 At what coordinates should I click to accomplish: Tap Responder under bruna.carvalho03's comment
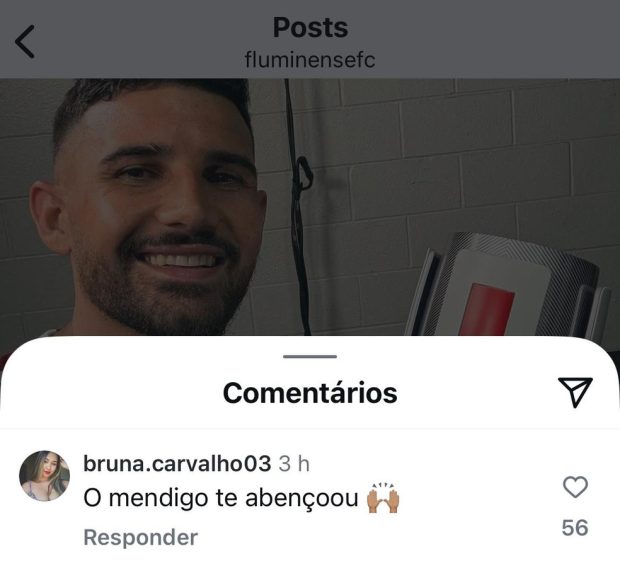pos(140,537)
